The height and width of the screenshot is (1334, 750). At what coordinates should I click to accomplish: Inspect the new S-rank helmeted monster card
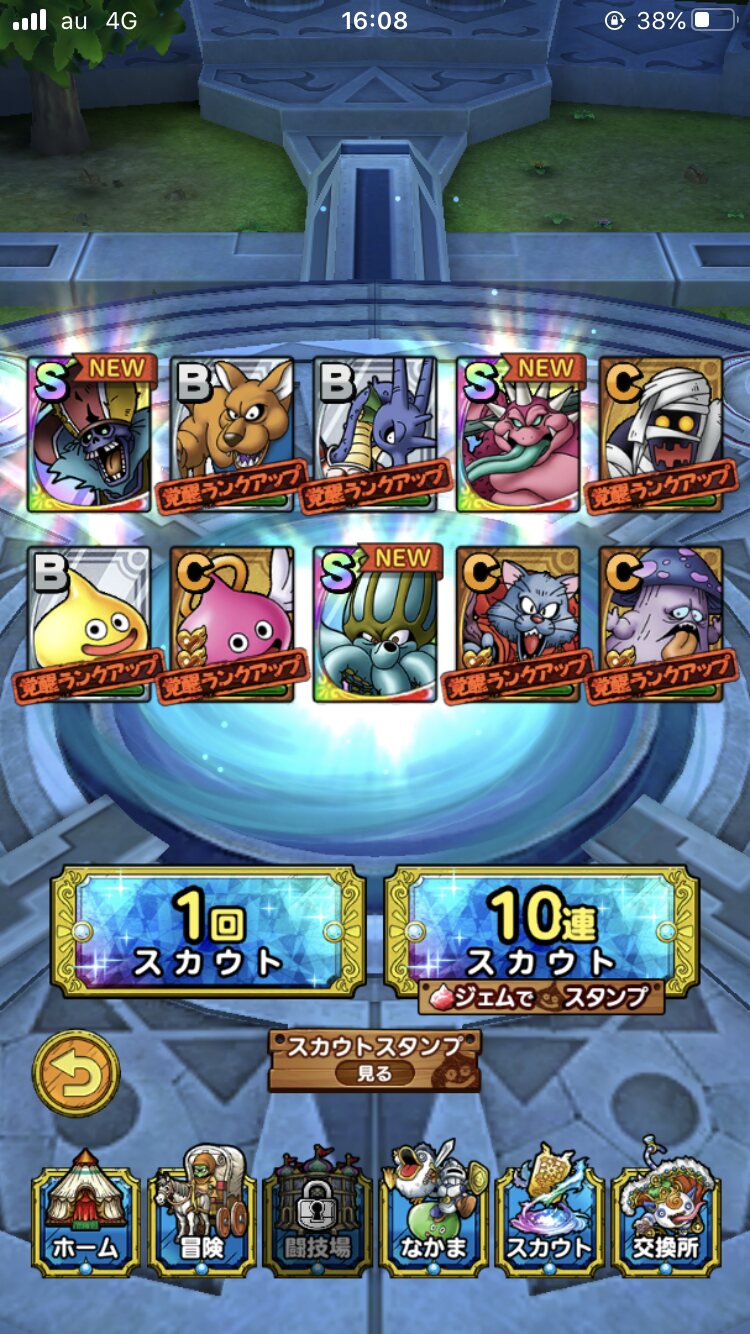pos(375,624)
